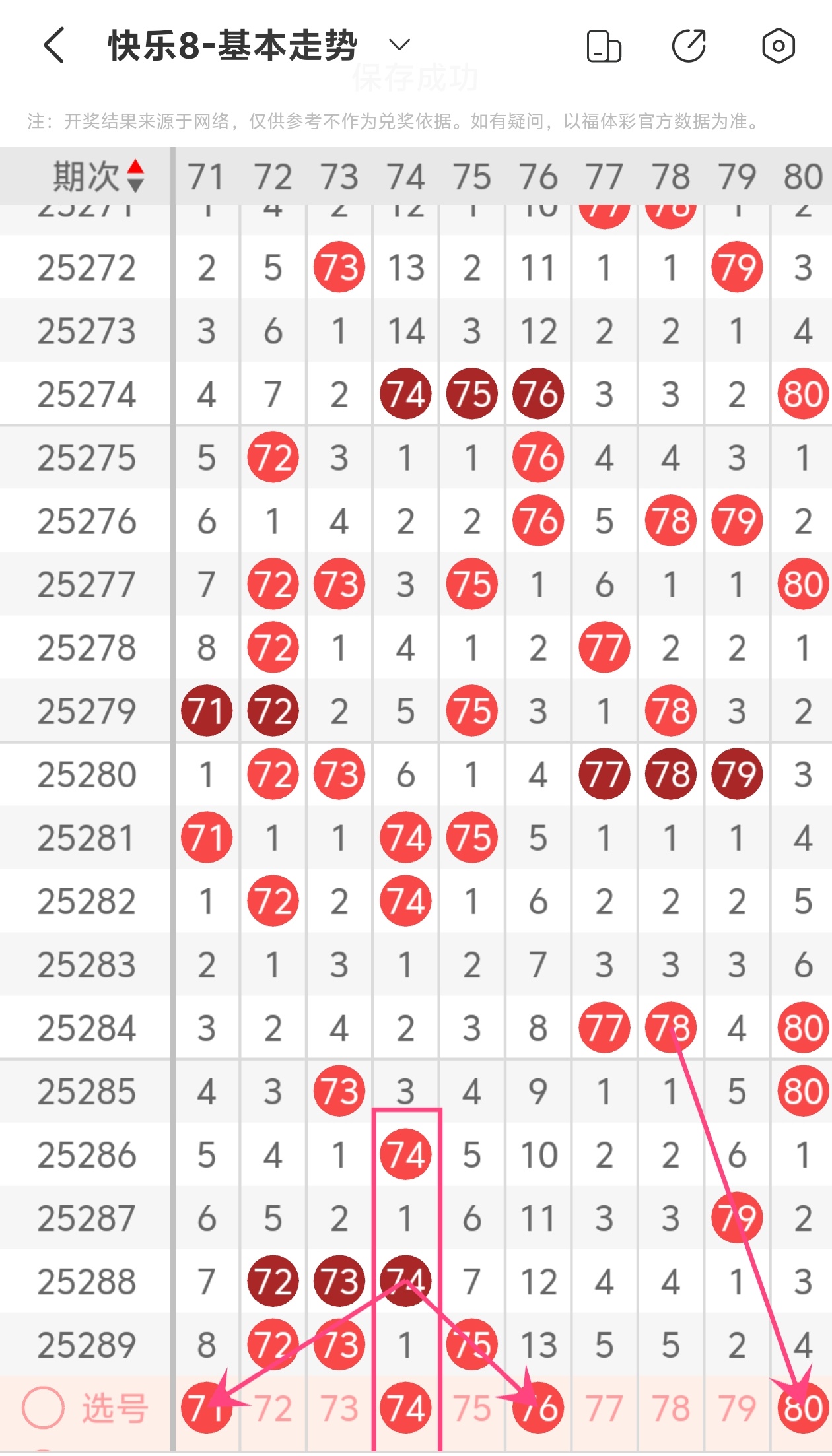
Task: Tap the screen orientation icon
Action: coord(604,46)
